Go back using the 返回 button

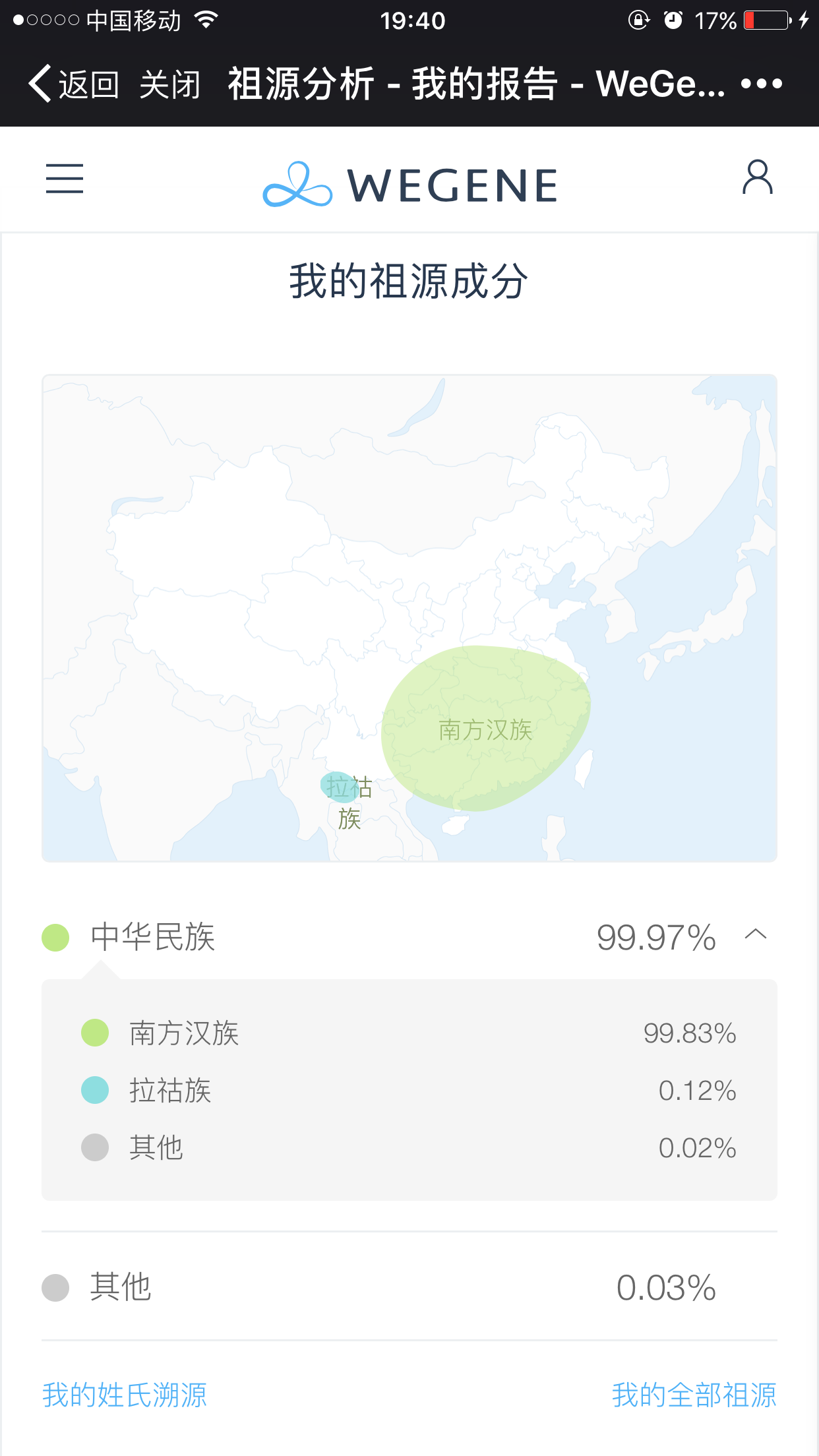point(74,84)
